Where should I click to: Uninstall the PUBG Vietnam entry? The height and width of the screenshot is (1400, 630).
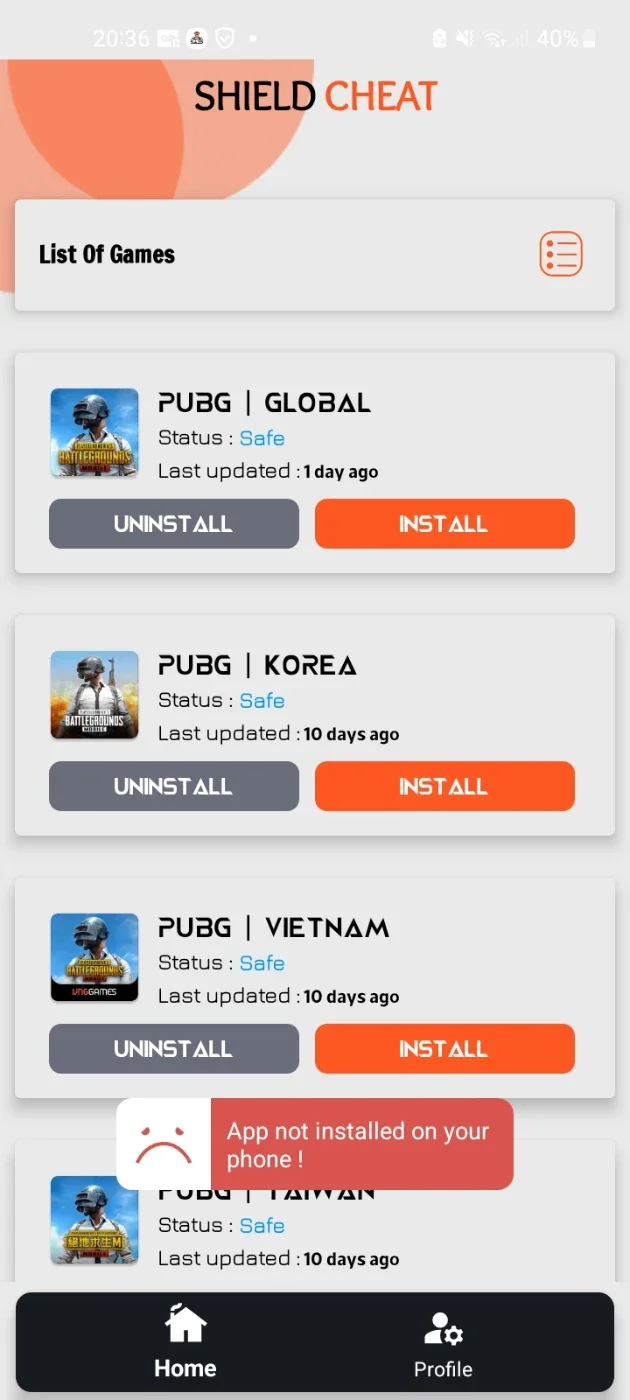coord(174,1049)
